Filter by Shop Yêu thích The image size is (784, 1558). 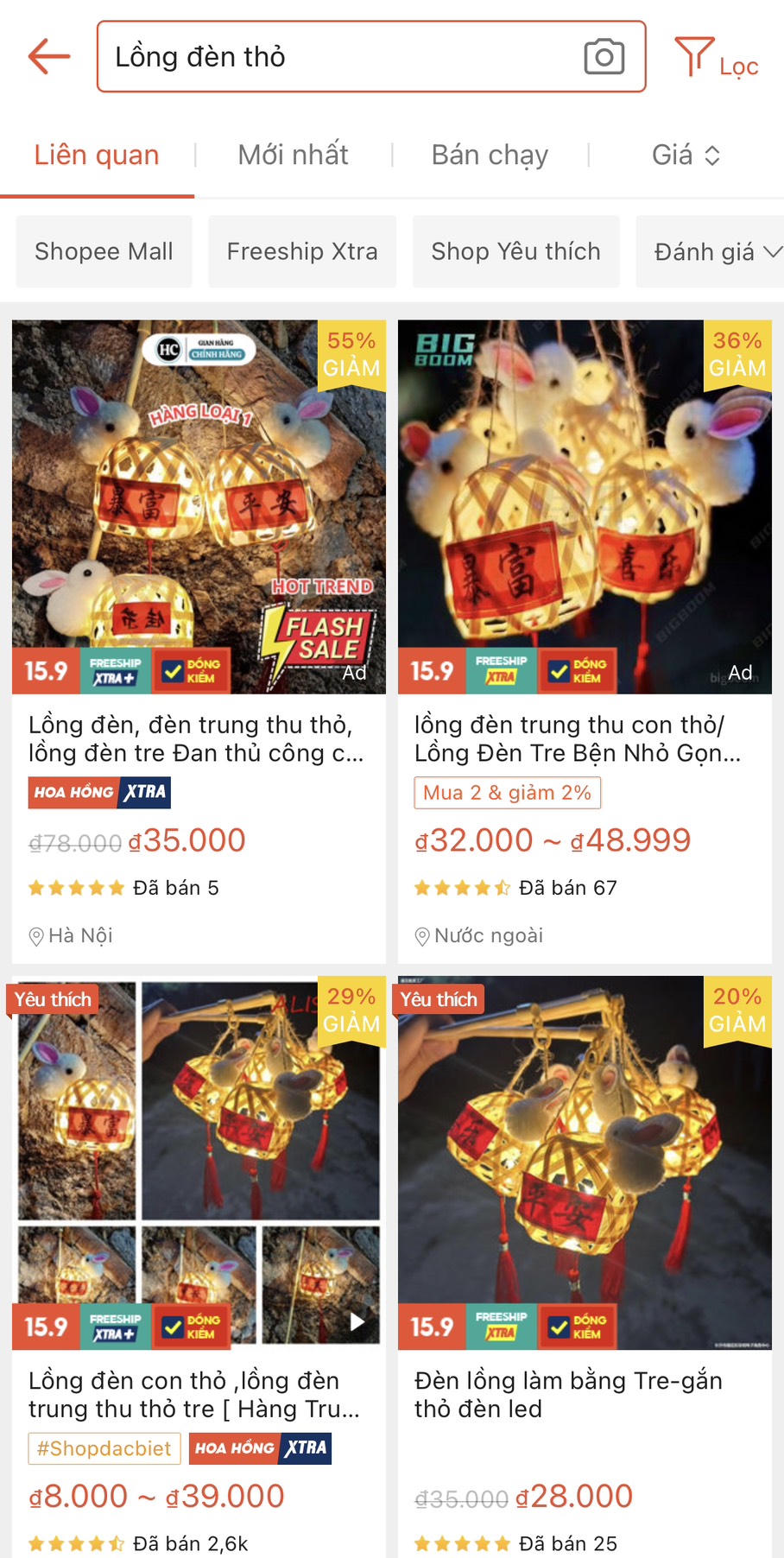tap(515, 251)
